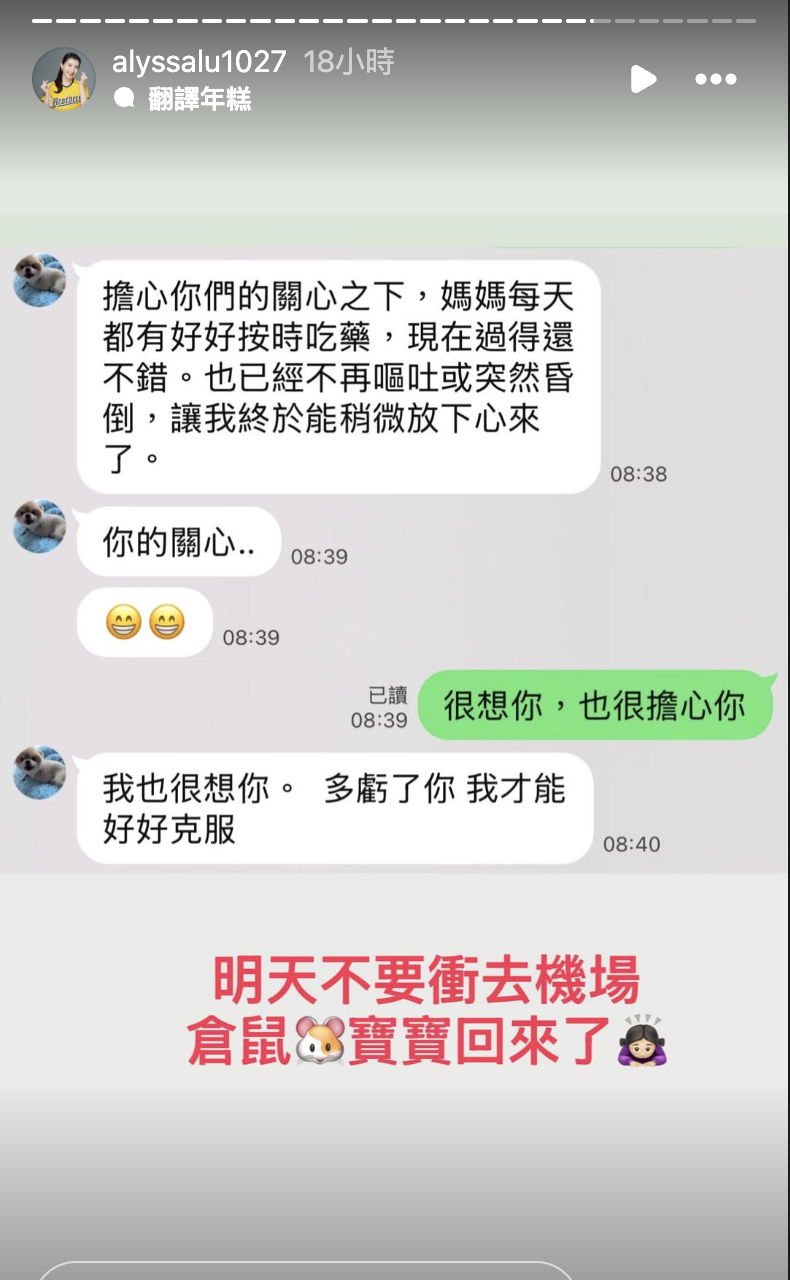This screenshot has height=1280, width=790.
Task: Tap the long 擔心你們的關心之下 message bubble
Action: pyautogui.click(x=340, y=370)
